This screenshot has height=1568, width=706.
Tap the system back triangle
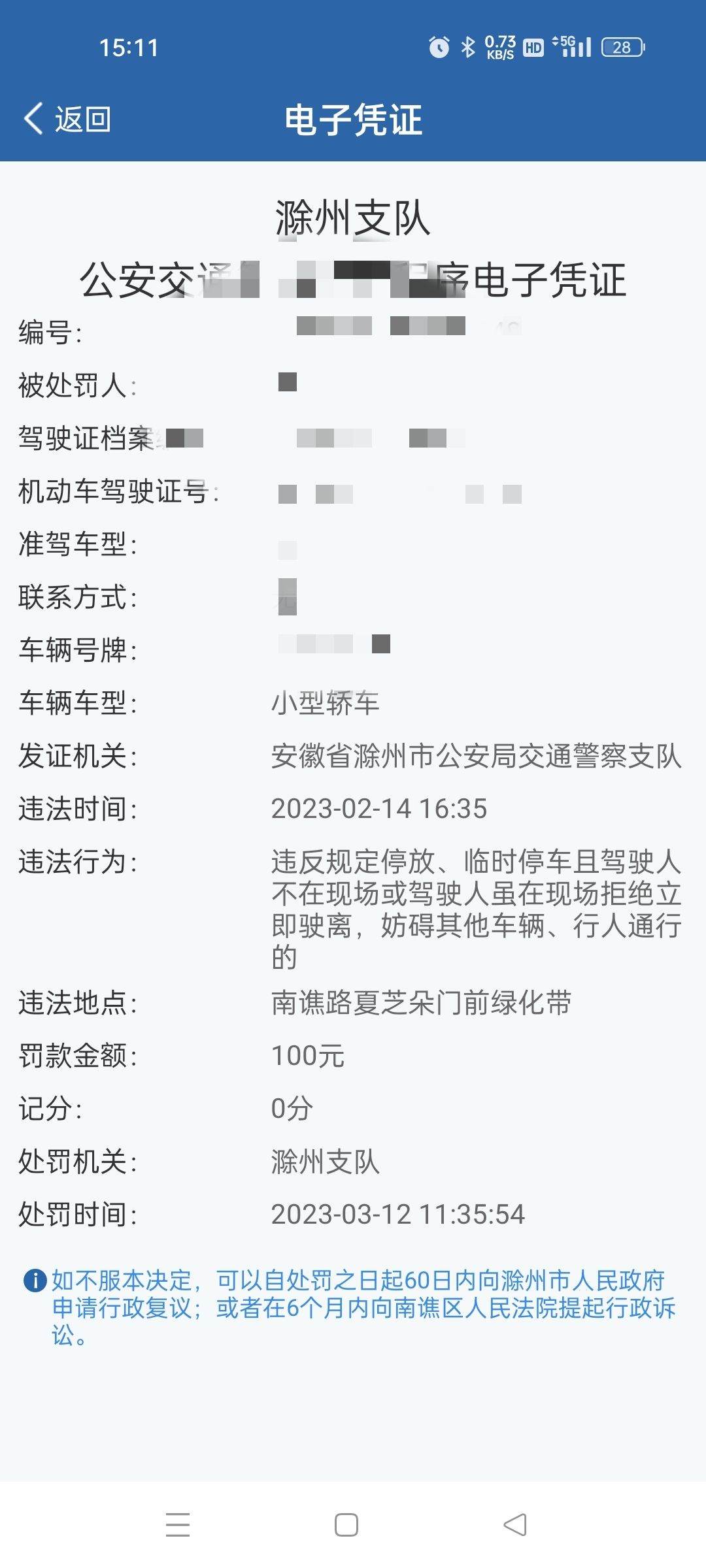click(515, 1525)
